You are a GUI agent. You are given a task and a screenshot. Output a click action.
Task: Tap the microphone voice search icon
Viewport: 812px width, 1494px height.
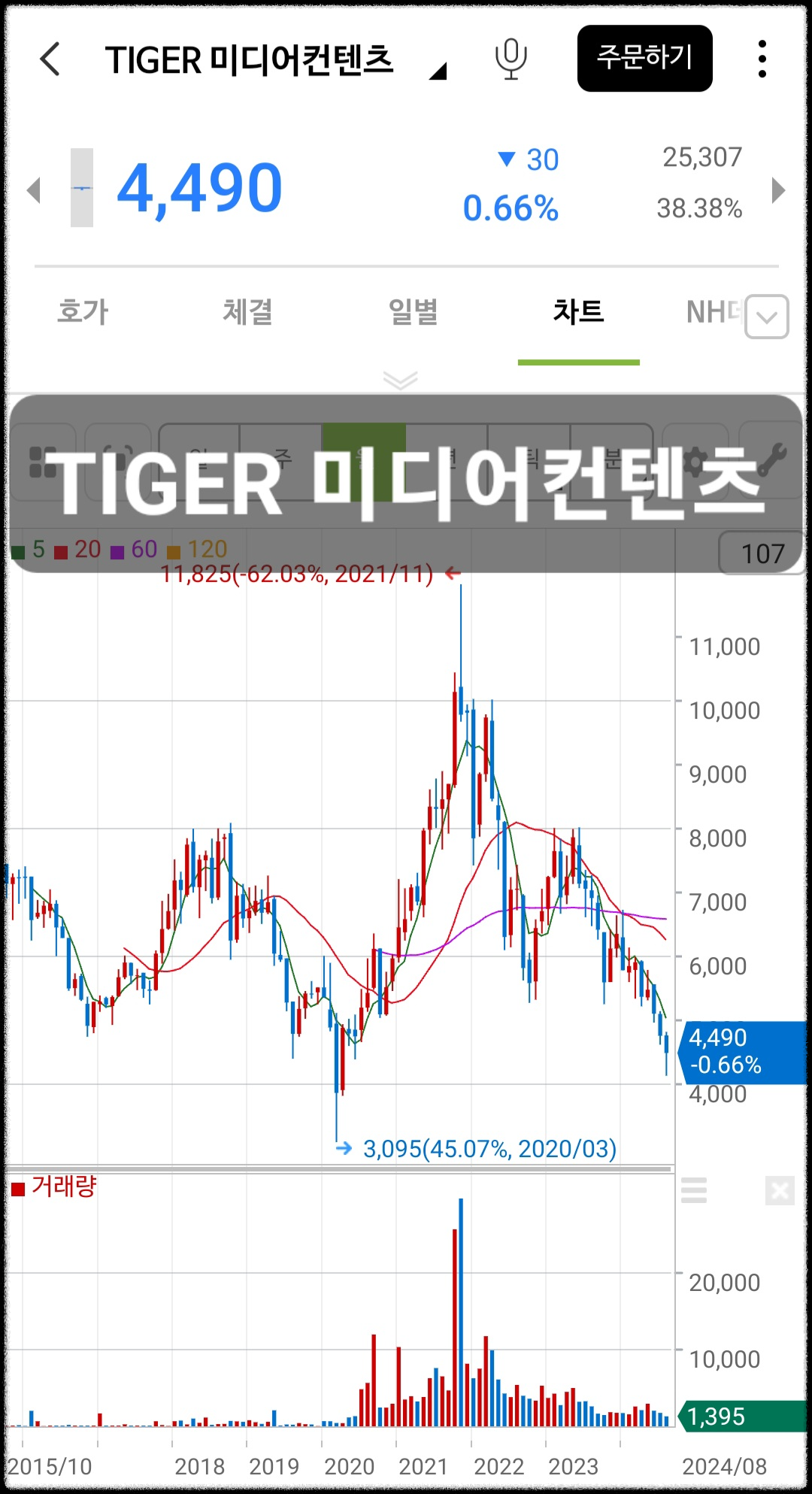coord(510,59)
